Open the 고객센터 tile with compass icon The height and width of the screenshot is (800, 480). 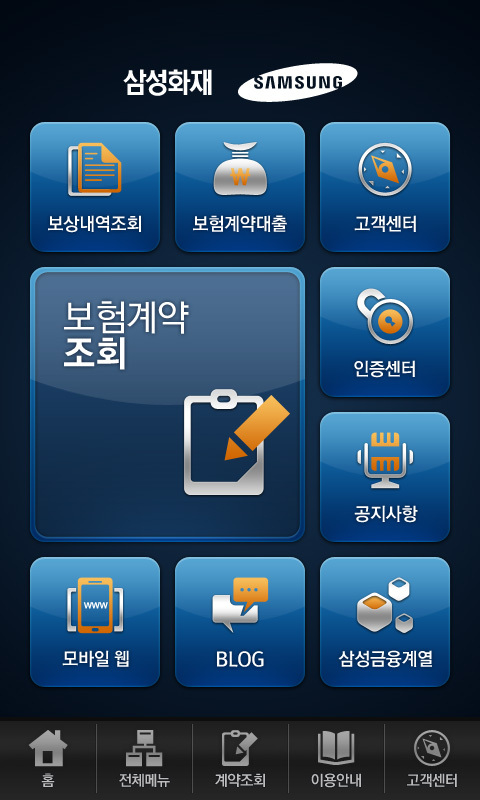coord(385,187)
